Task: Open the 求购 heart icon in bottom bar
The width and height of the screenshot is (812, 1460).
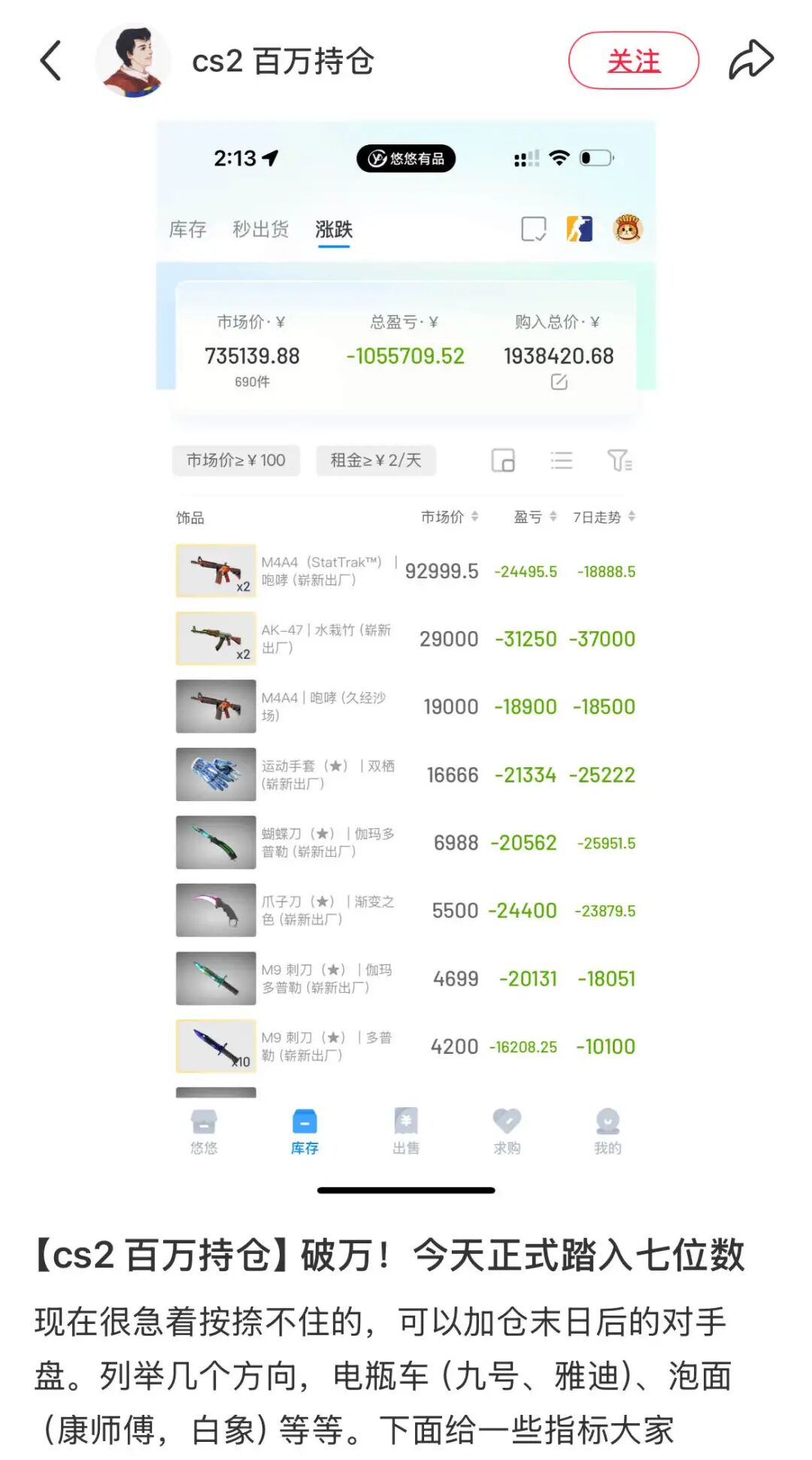Action: pos(507,1124)
